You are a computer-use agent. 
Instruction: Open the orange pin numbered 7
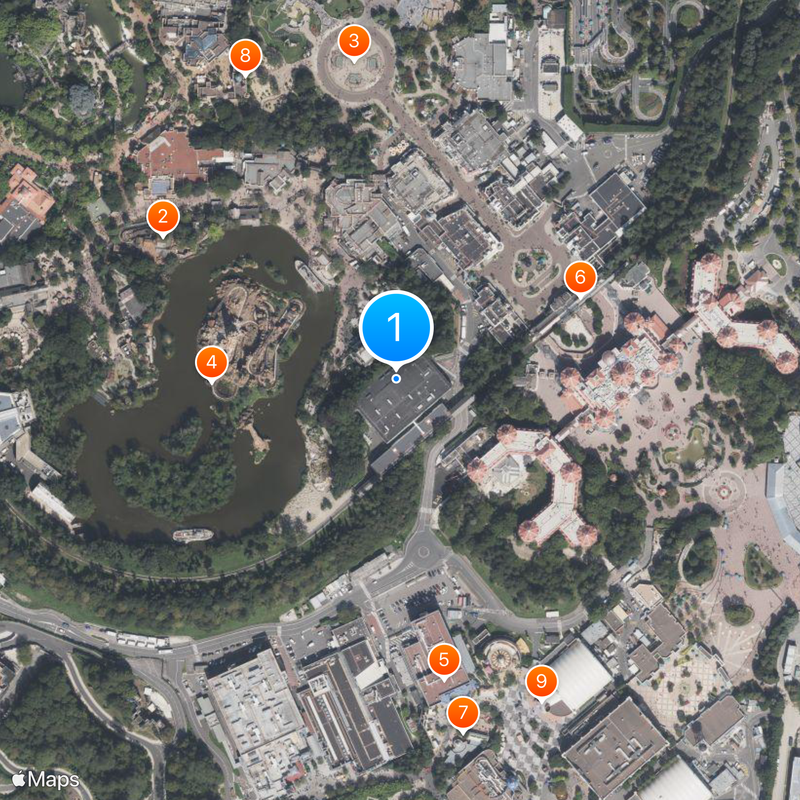click(462, 713)
